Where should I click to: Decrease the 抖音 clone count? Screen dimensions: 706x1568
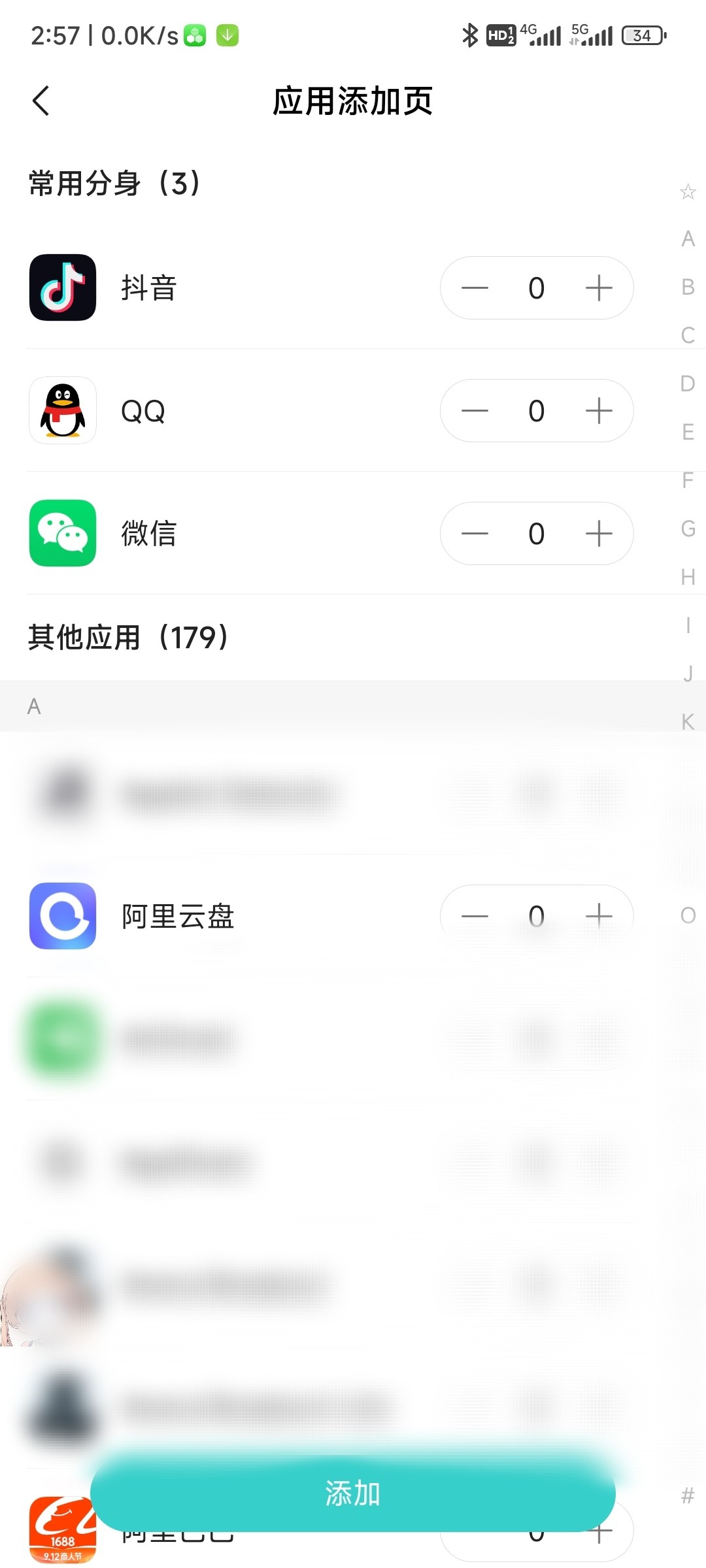[475, 288]
